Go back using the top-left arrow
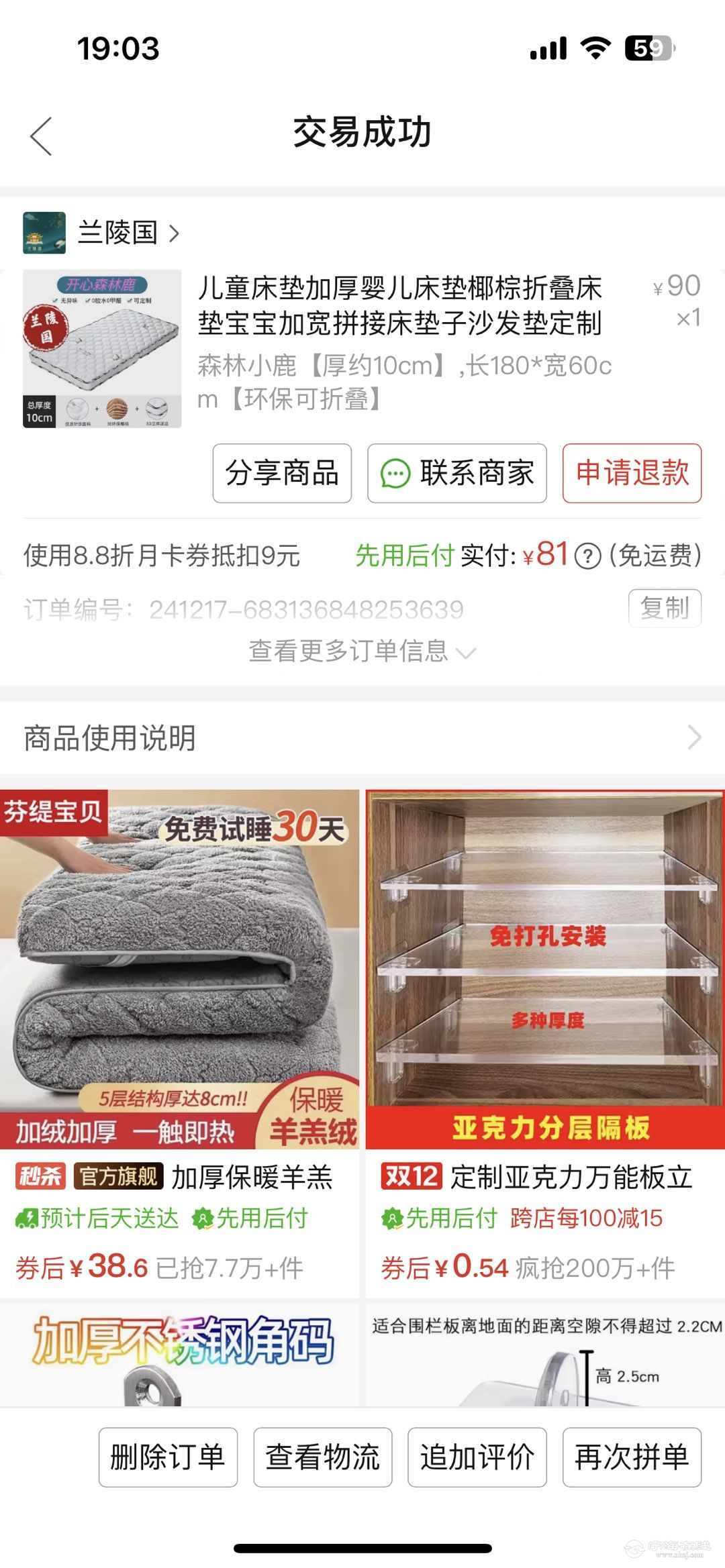Viewport: 725px width, 1568px height. 41,136
